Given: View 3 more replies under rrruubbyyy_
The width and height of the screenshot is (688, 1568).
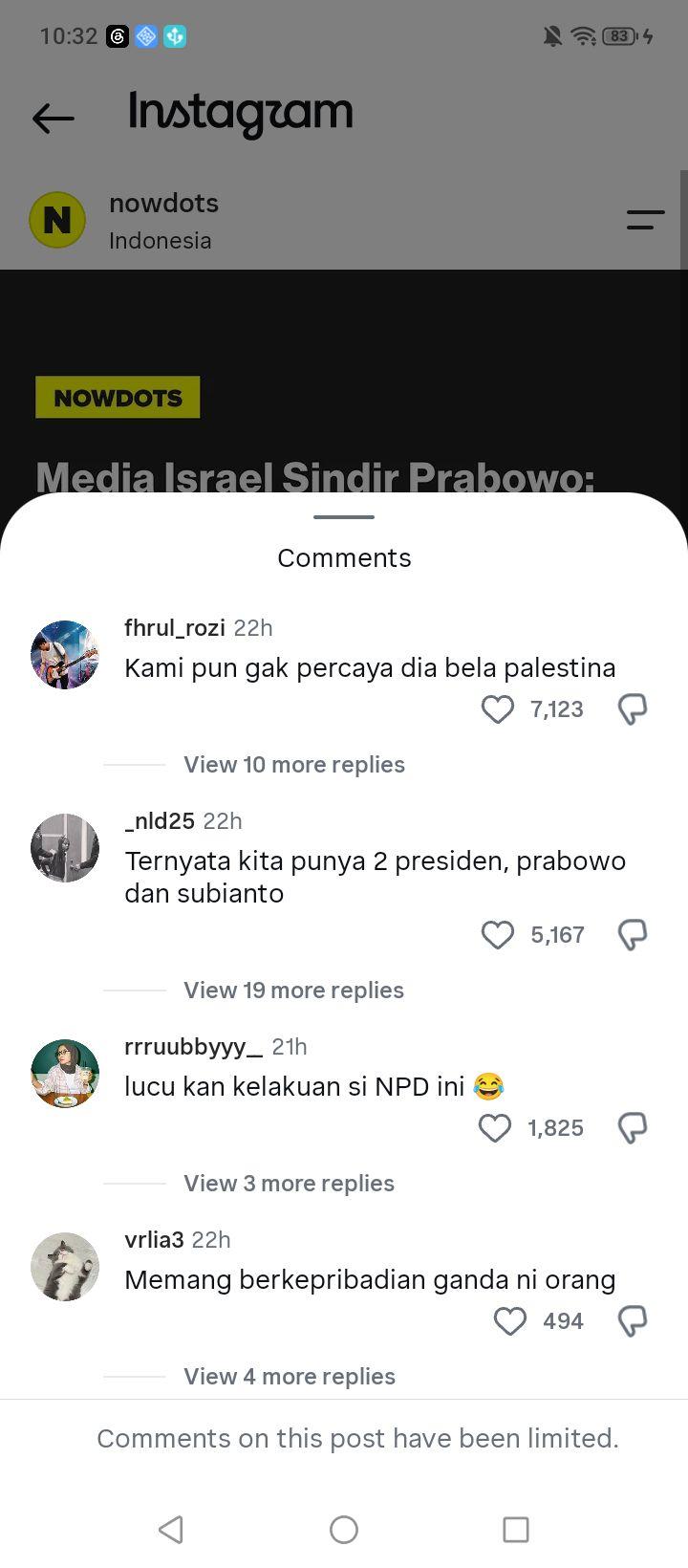Looking at the screenshot, I should pos(289,1184).
